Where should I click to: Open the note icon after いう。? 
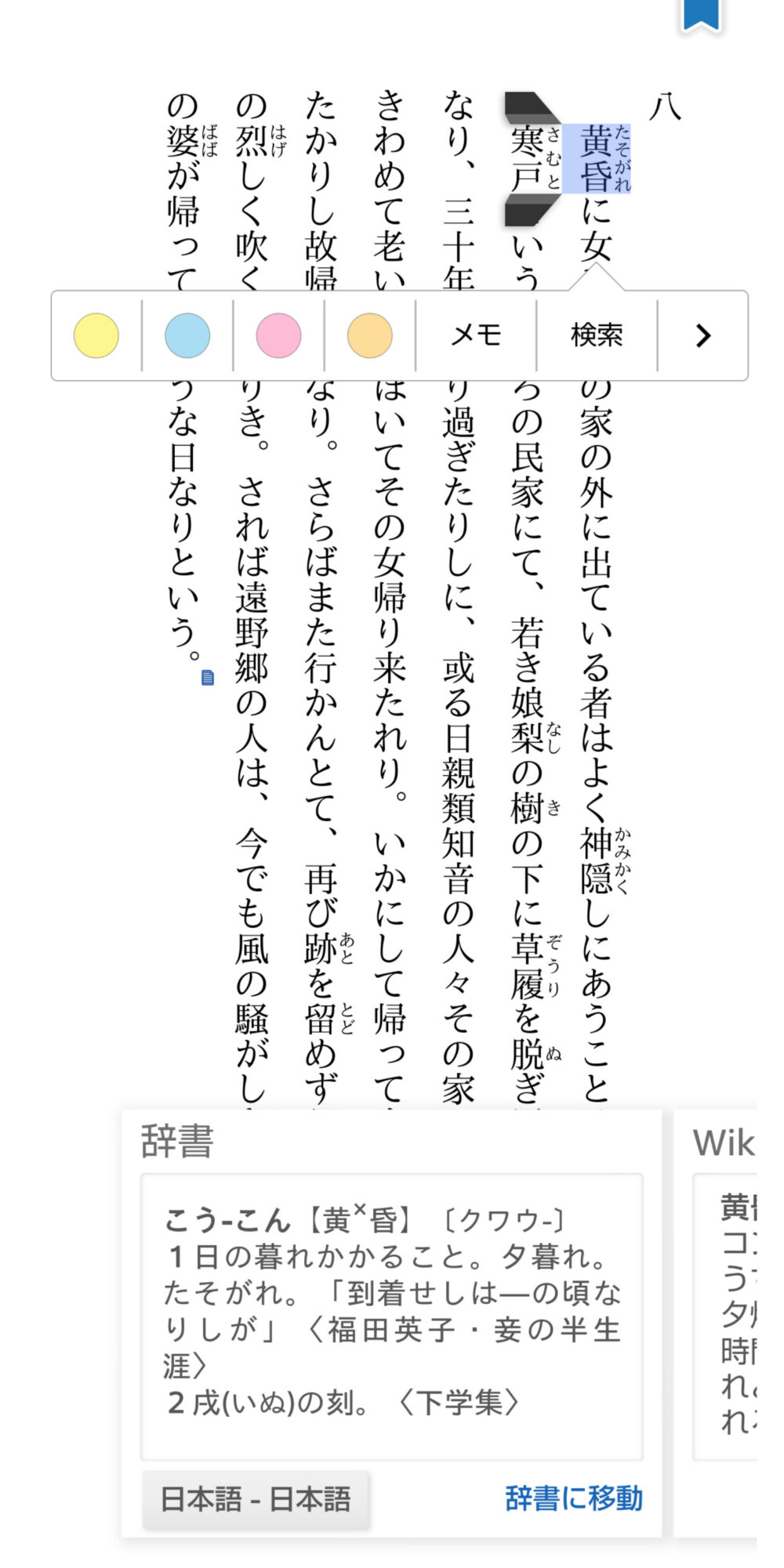coord(208,677)
